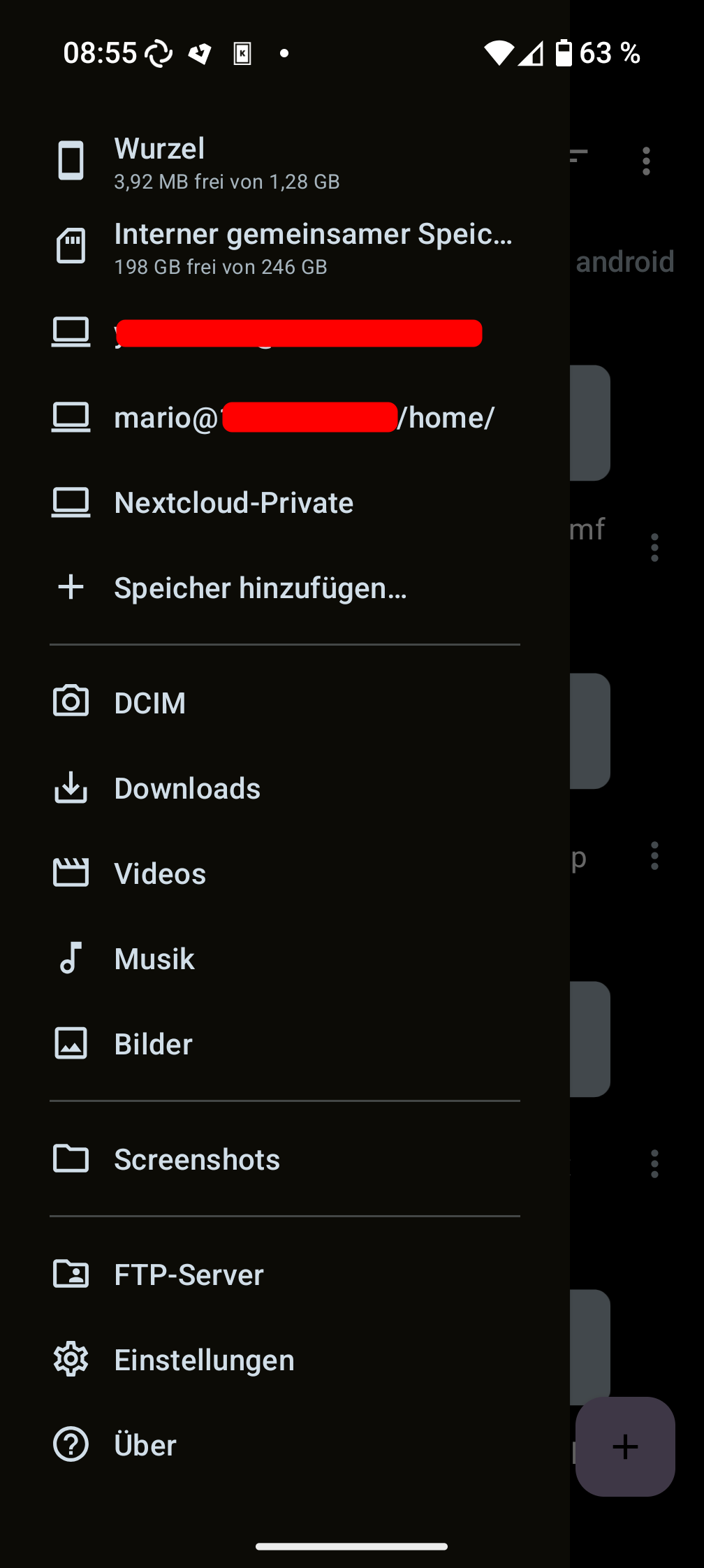
Task: Open the Videos folder
Action: pyautogui.click(x=285, y=873)
